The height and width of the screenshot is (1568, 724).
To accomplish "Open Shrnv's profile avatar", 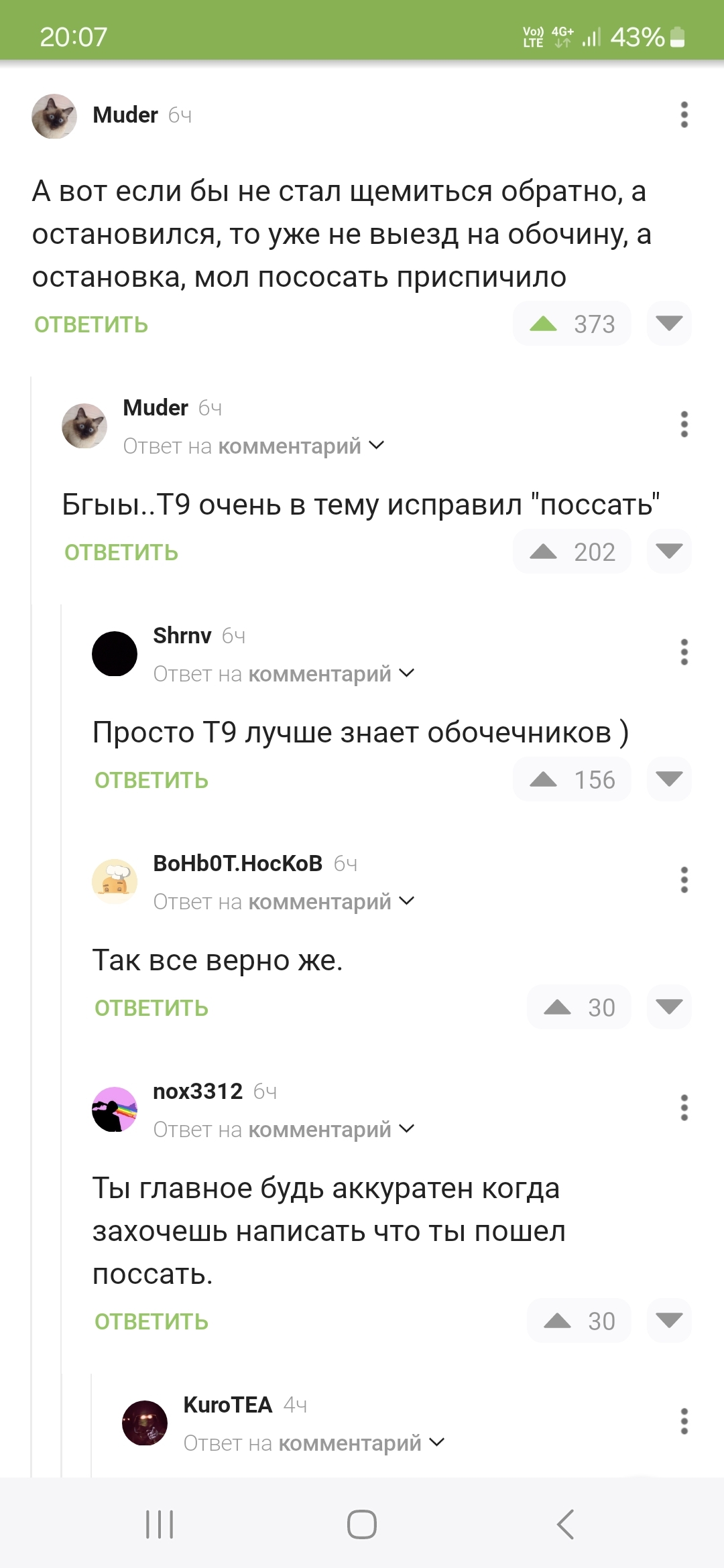I will pyautogui.click(x=115, y=654).
